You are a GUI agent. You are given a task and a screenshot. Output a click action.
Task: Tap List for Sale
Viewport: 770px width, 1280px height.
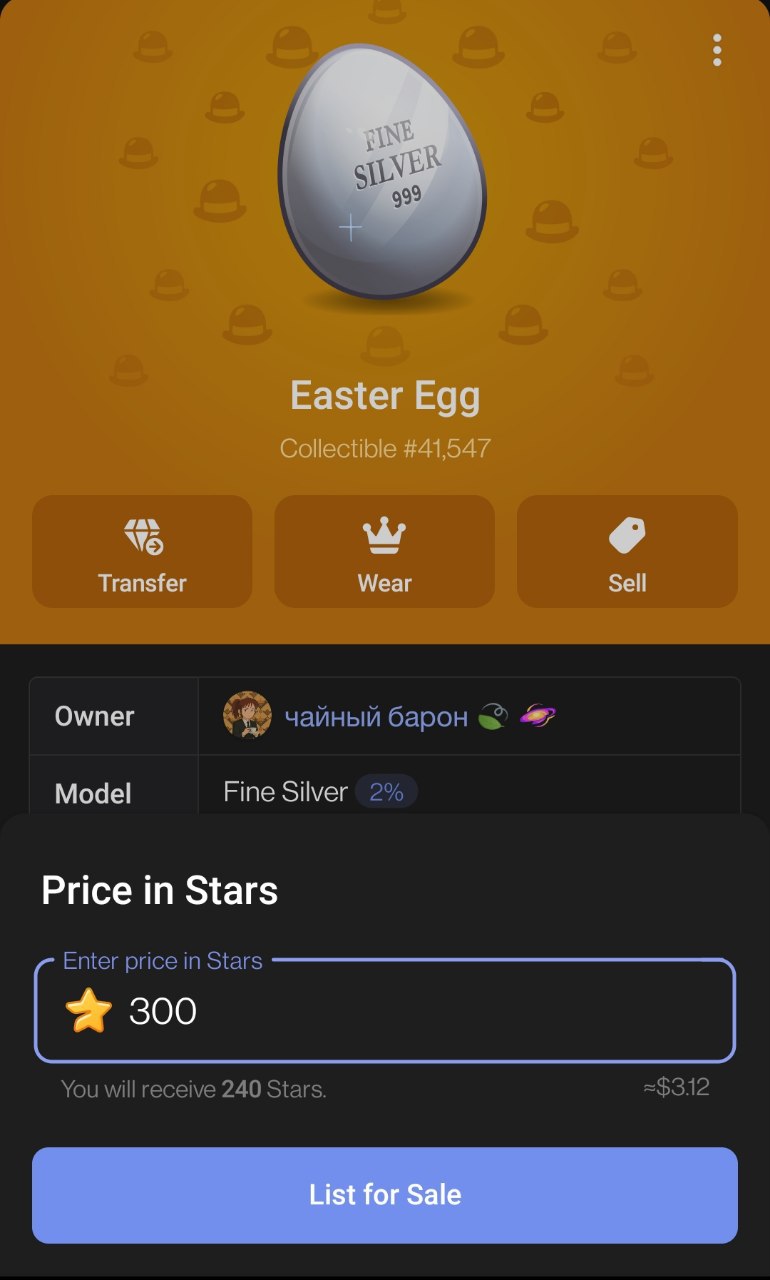pyautogui.click(x=384, y=1195)
